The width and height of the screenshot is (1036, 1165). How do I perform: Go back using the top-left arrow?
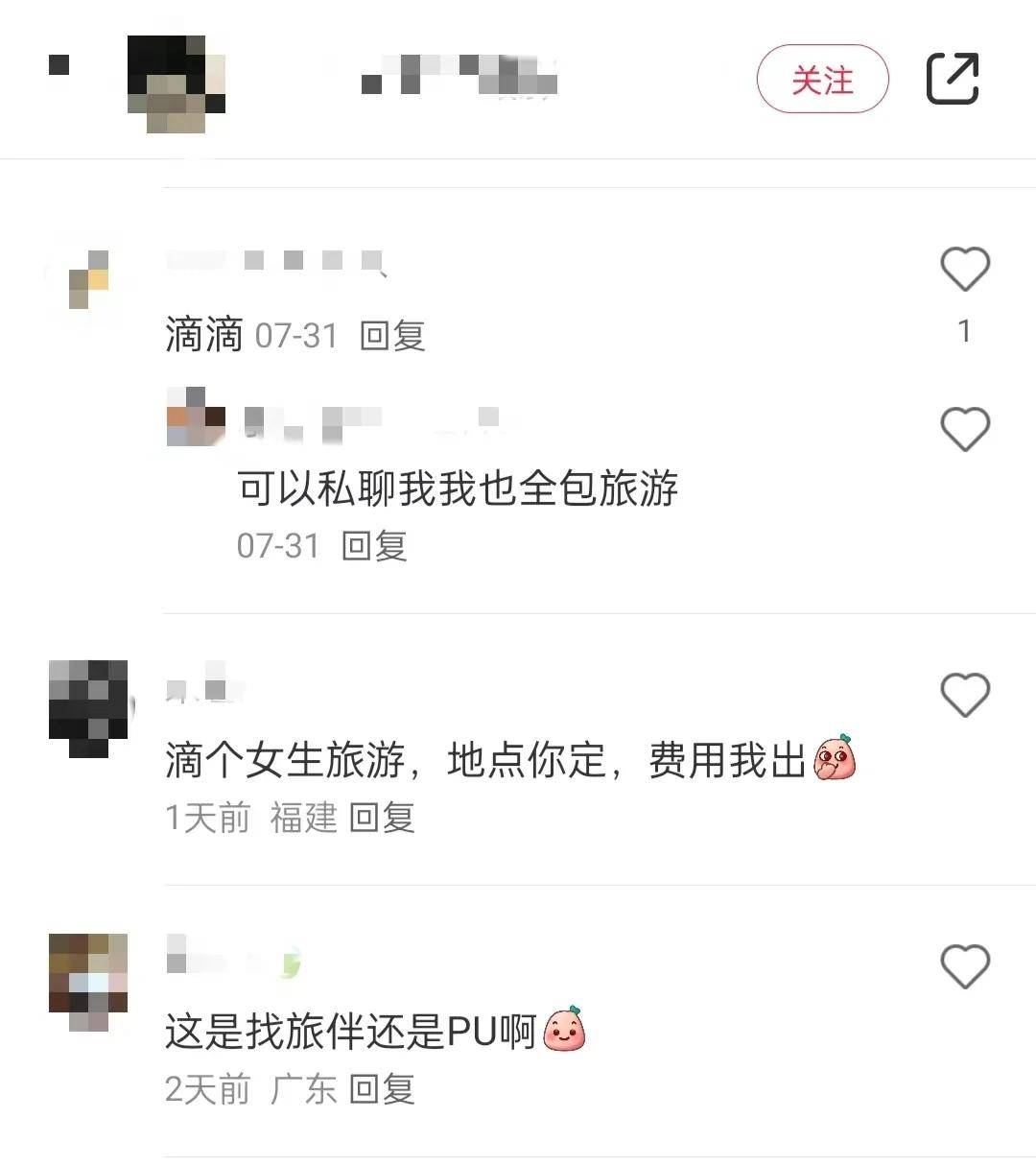59,65
